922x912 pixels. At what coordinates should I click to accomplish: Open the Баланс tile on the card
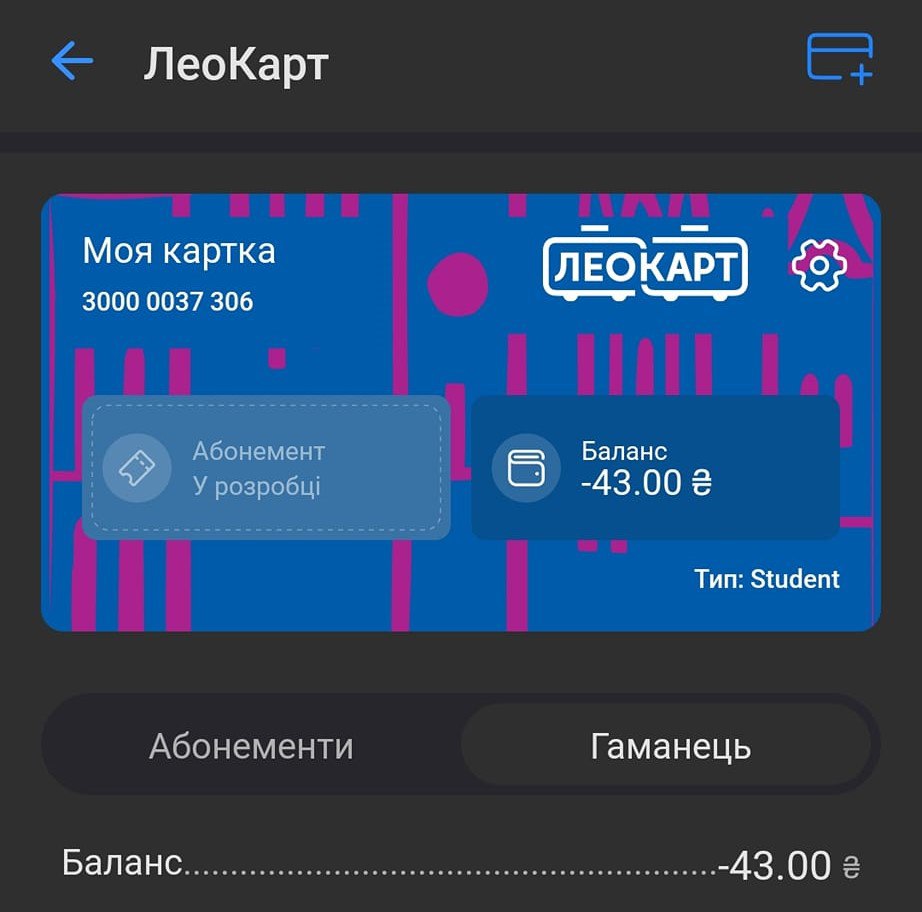click(x=655, y=468)
